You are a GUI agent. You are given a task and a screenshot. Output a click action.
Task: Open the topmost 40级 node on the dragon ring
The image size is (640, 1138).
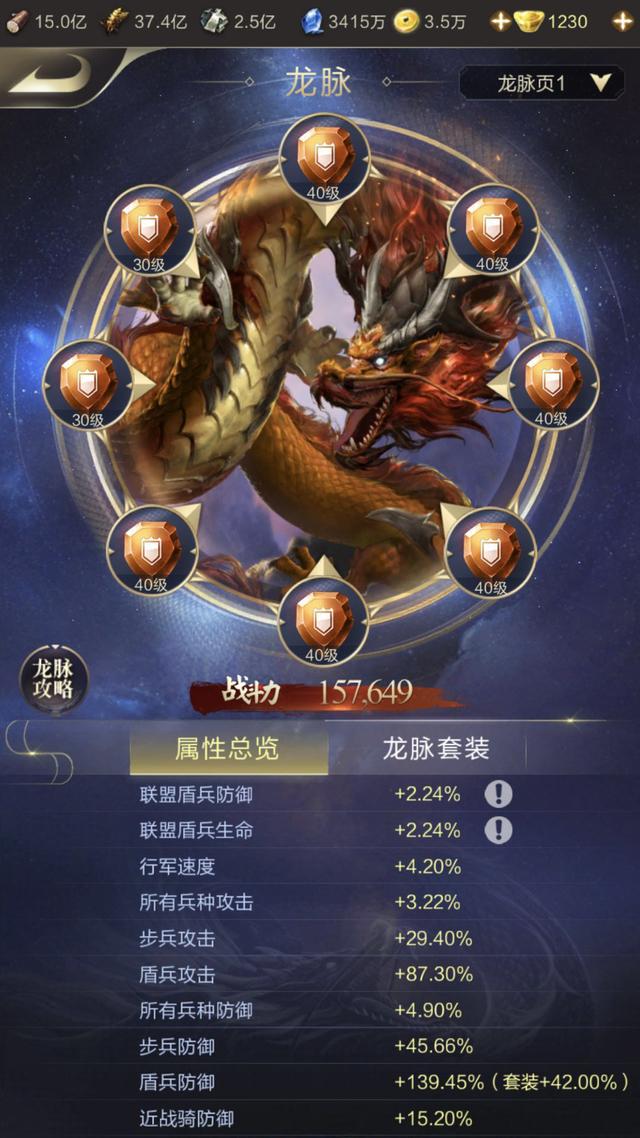(x=324, y=158)
